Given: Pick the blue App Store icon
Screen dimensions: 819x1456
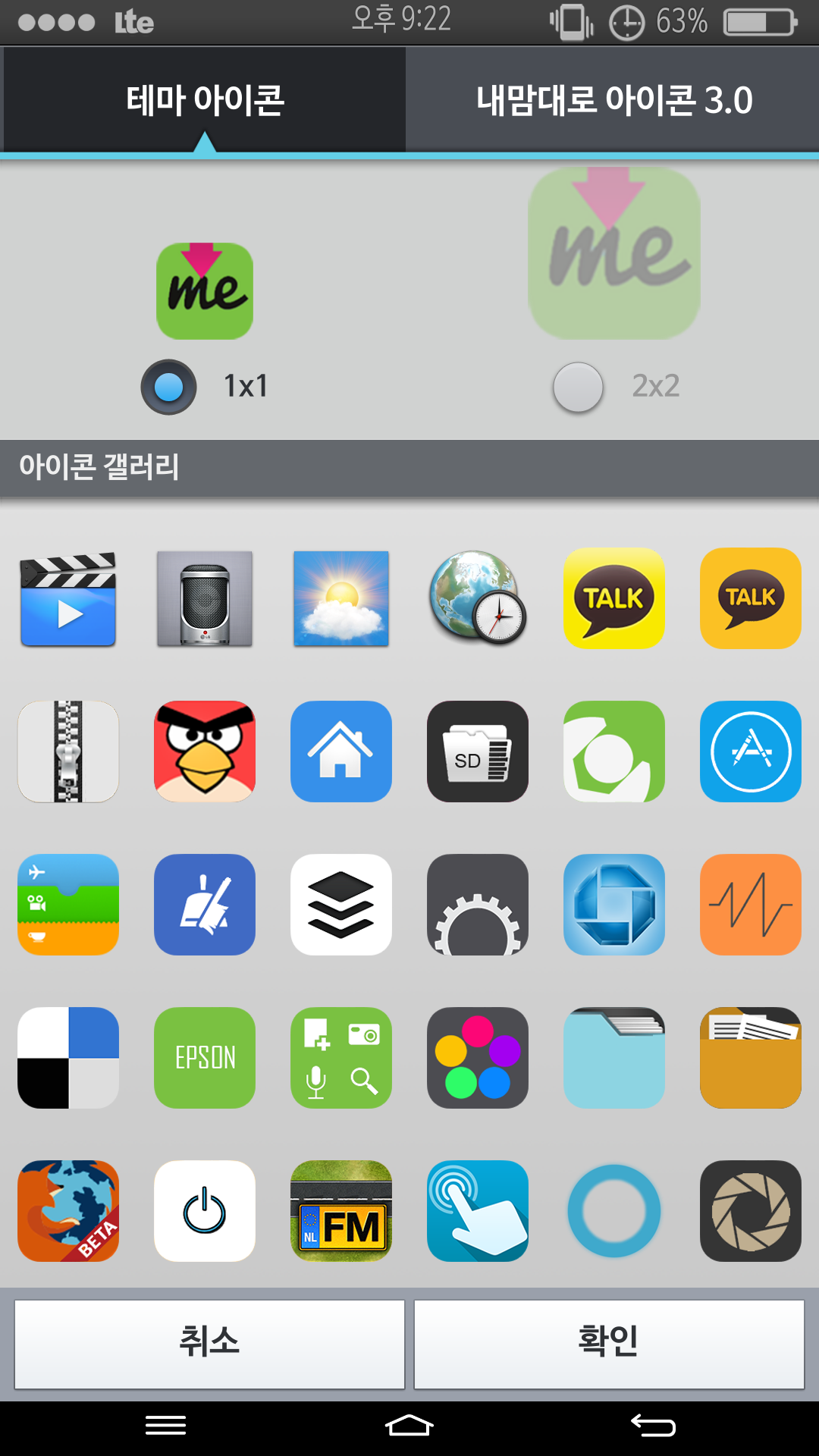Looking at the screenshot, I should [751, 752].
